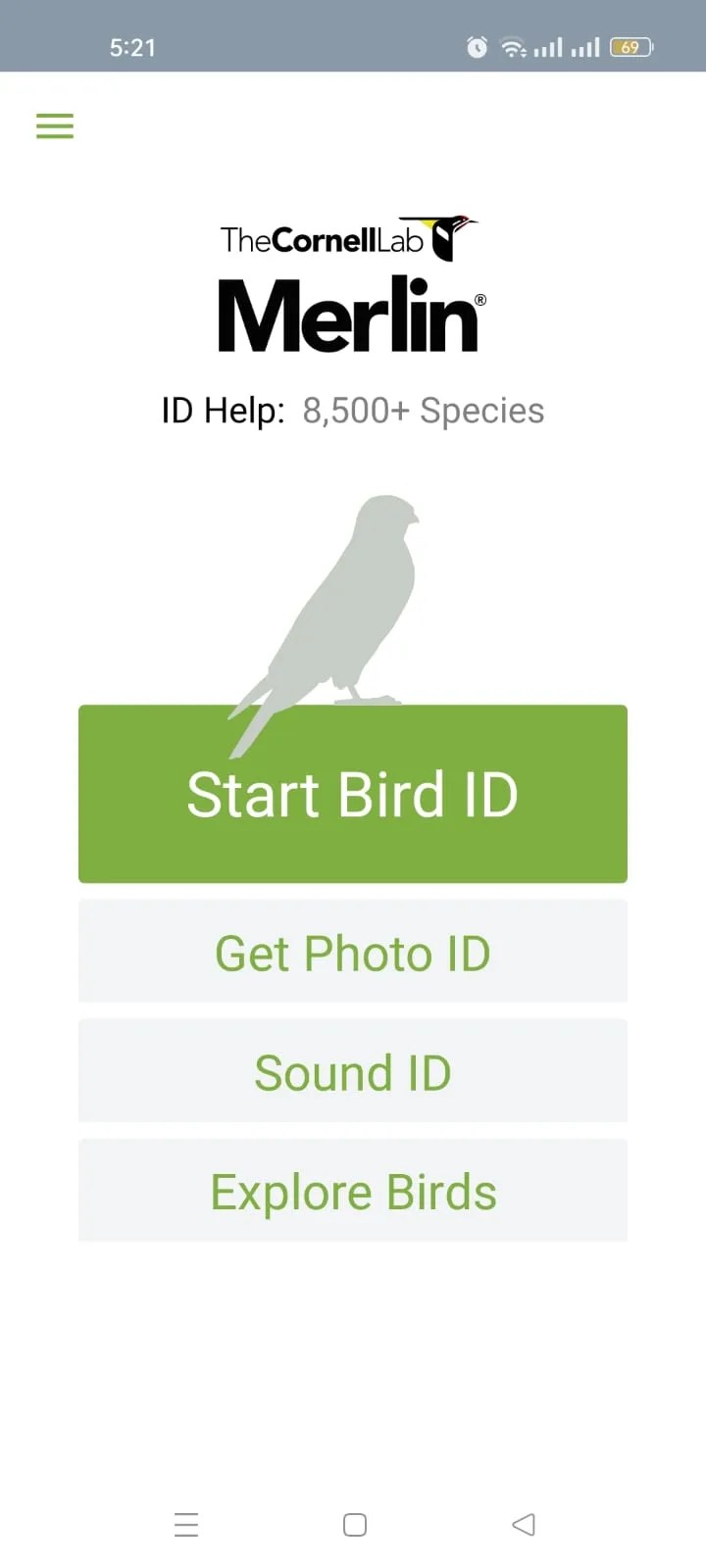Open the hamburger navigation menu
Viewport: 706px width, 1568px height.
coord(54,125)
